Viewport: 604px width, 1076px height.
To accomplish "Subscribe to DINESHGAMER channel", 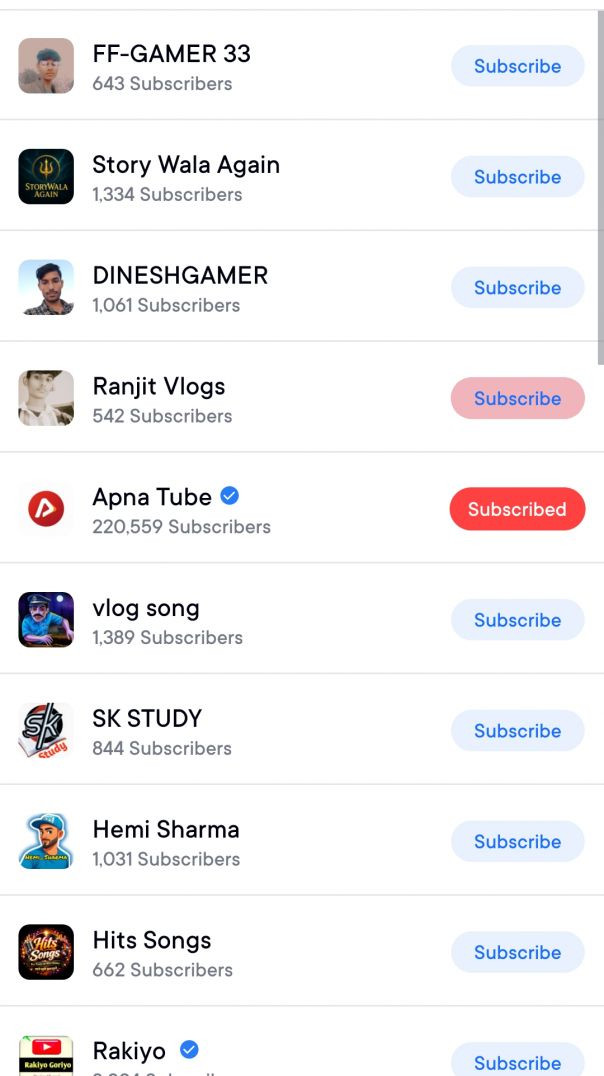I will [x=517, y=288].
